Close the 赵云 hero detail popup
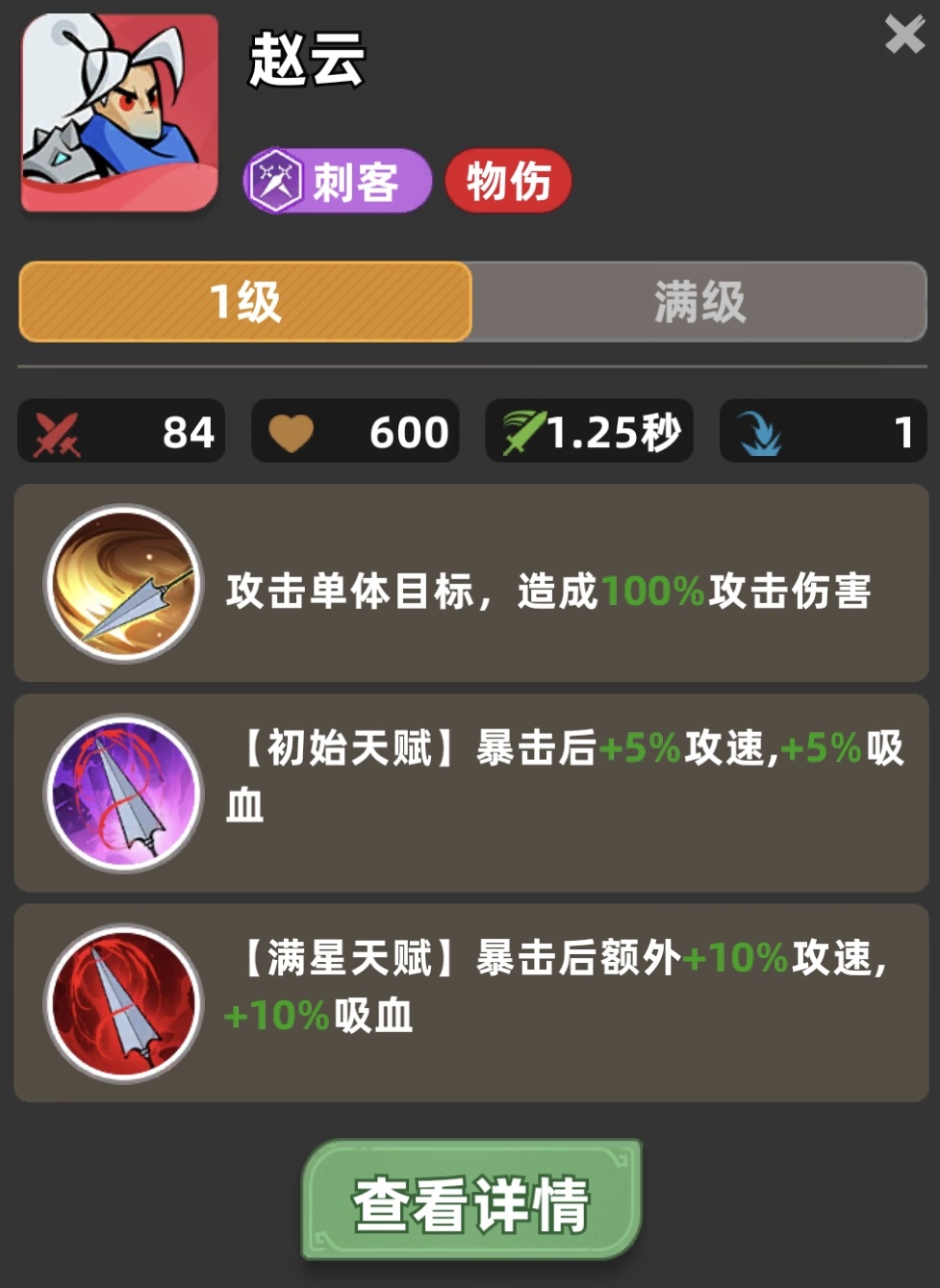This screenshot has height=1288, width=940. [903, 36]
